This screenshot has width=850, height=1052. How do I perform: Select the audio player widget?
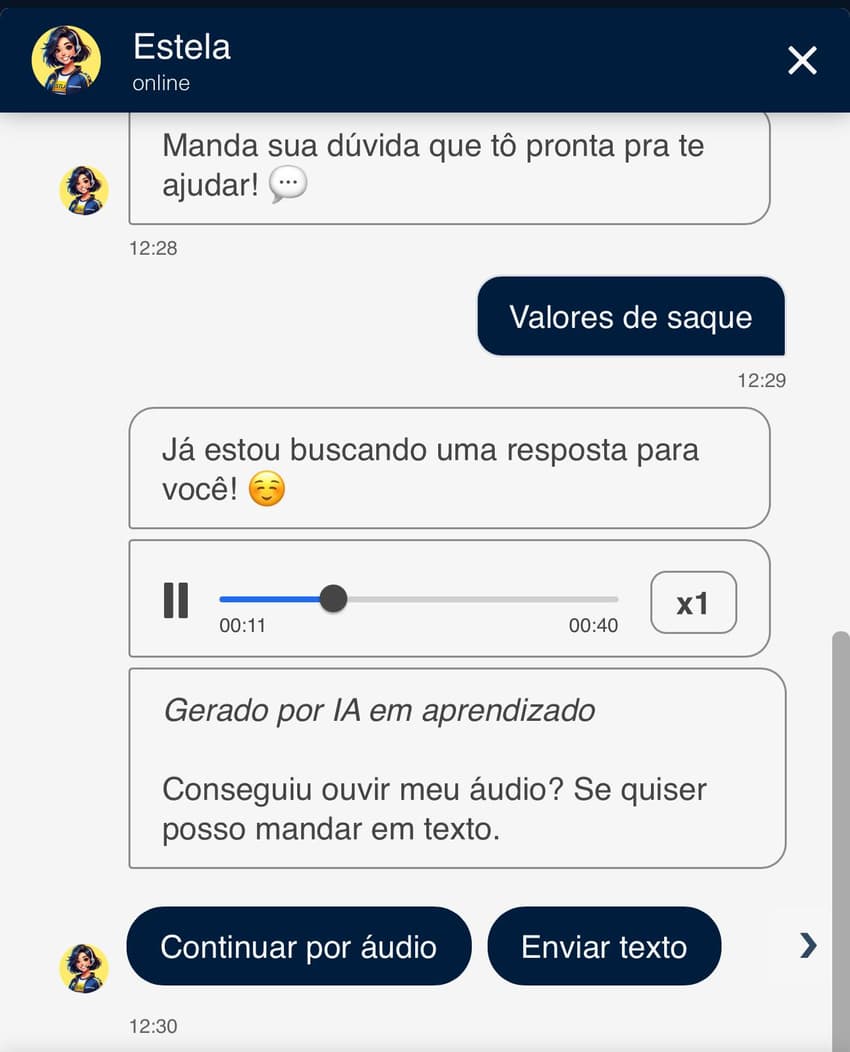(448, 598)
